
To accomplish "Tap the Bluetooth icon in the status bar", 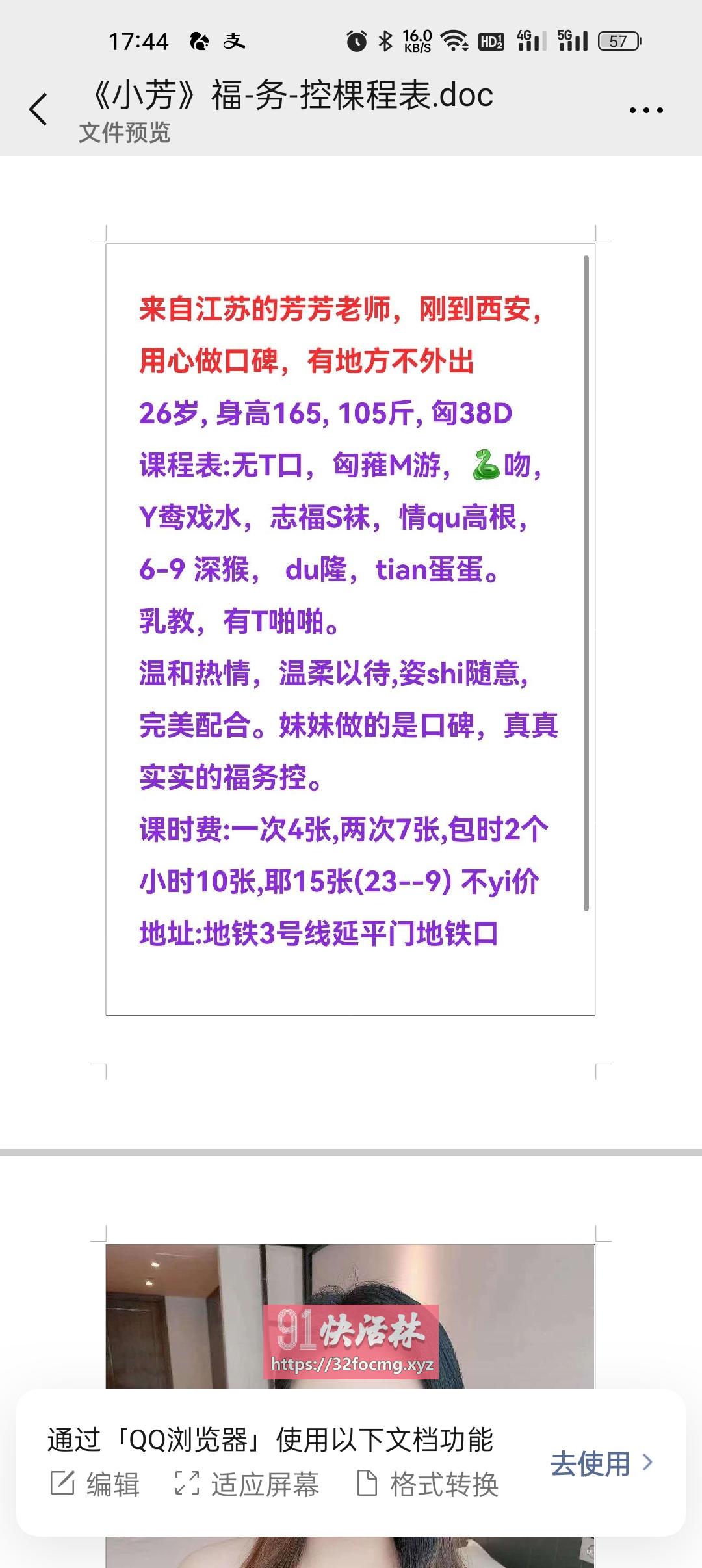I will tap(385, 40).
